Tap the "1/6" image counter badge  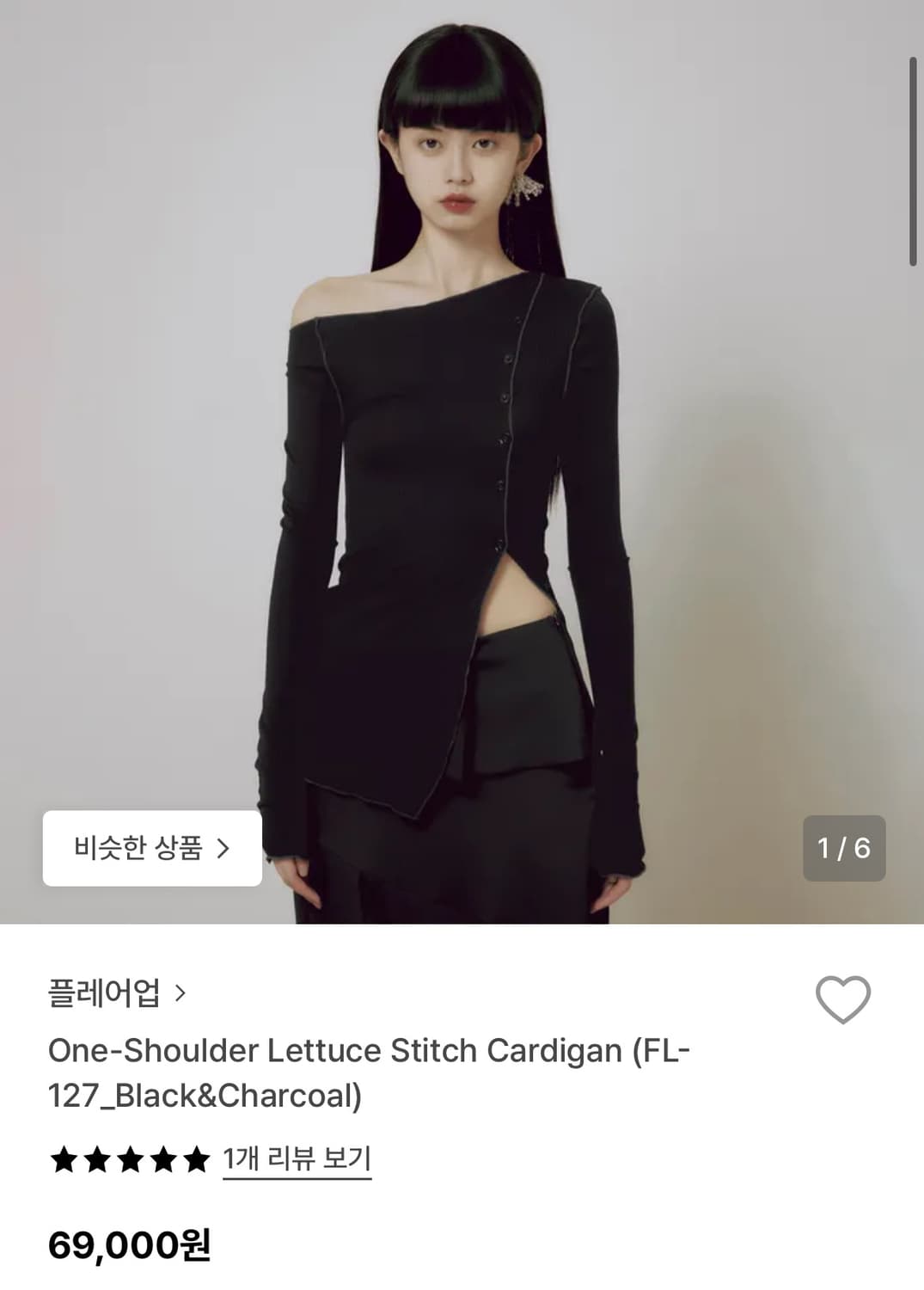(x=843, y=848)
